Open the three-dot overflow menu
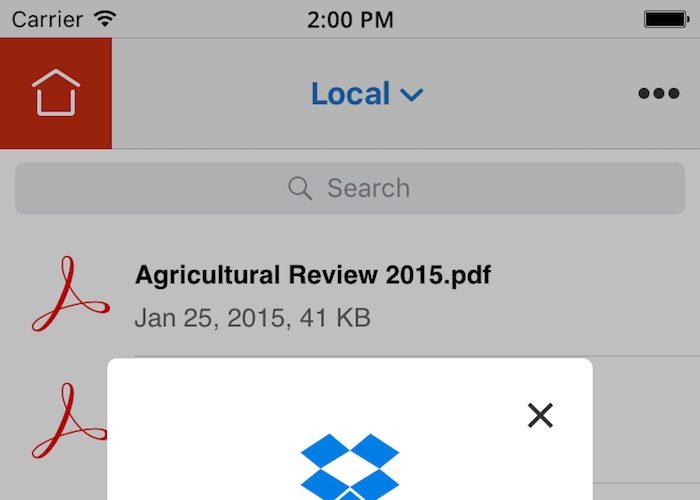This screenshot has height=500, width=700. coord(658,94)
